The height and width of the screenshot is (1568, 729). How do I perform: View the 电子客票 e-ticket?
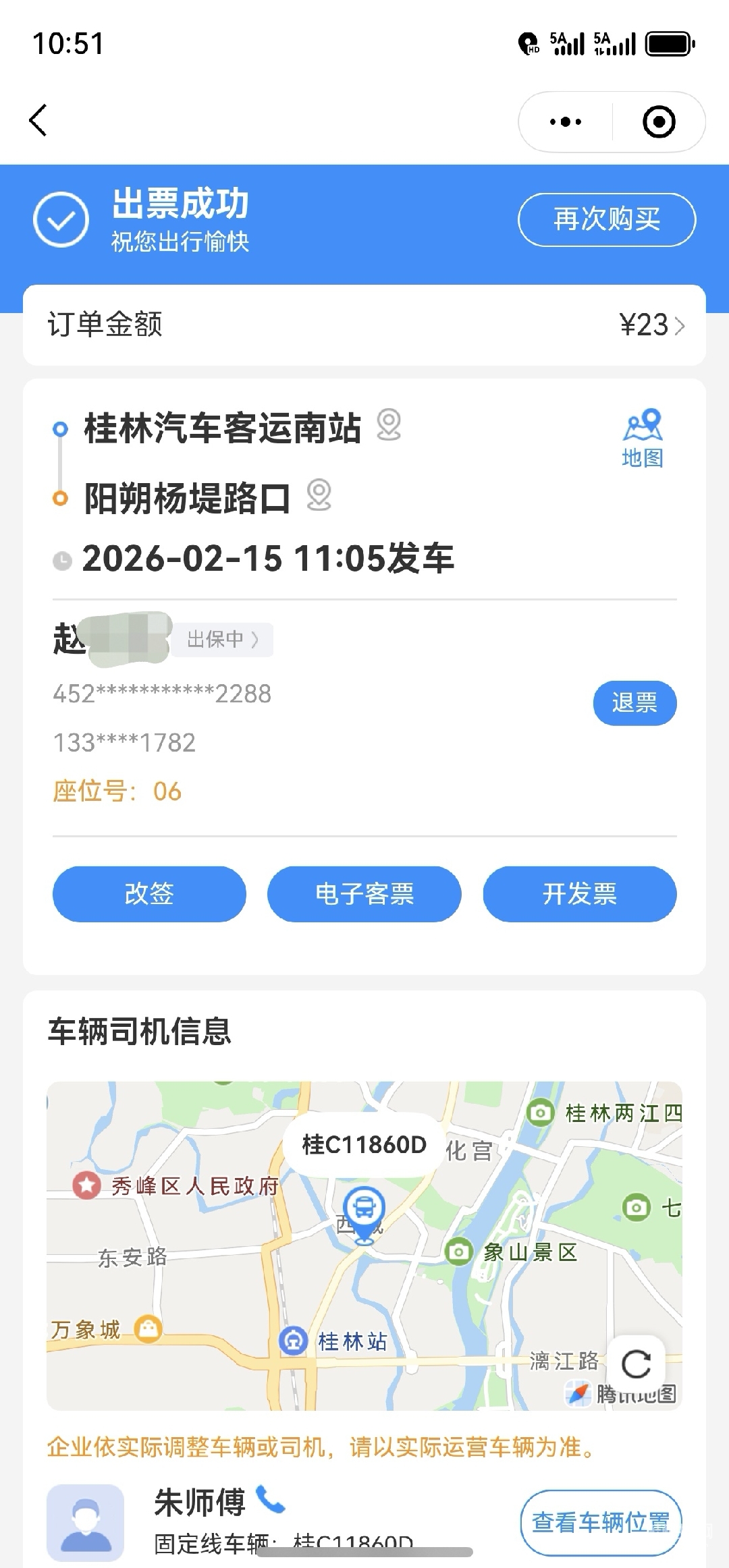pos(364,894)
